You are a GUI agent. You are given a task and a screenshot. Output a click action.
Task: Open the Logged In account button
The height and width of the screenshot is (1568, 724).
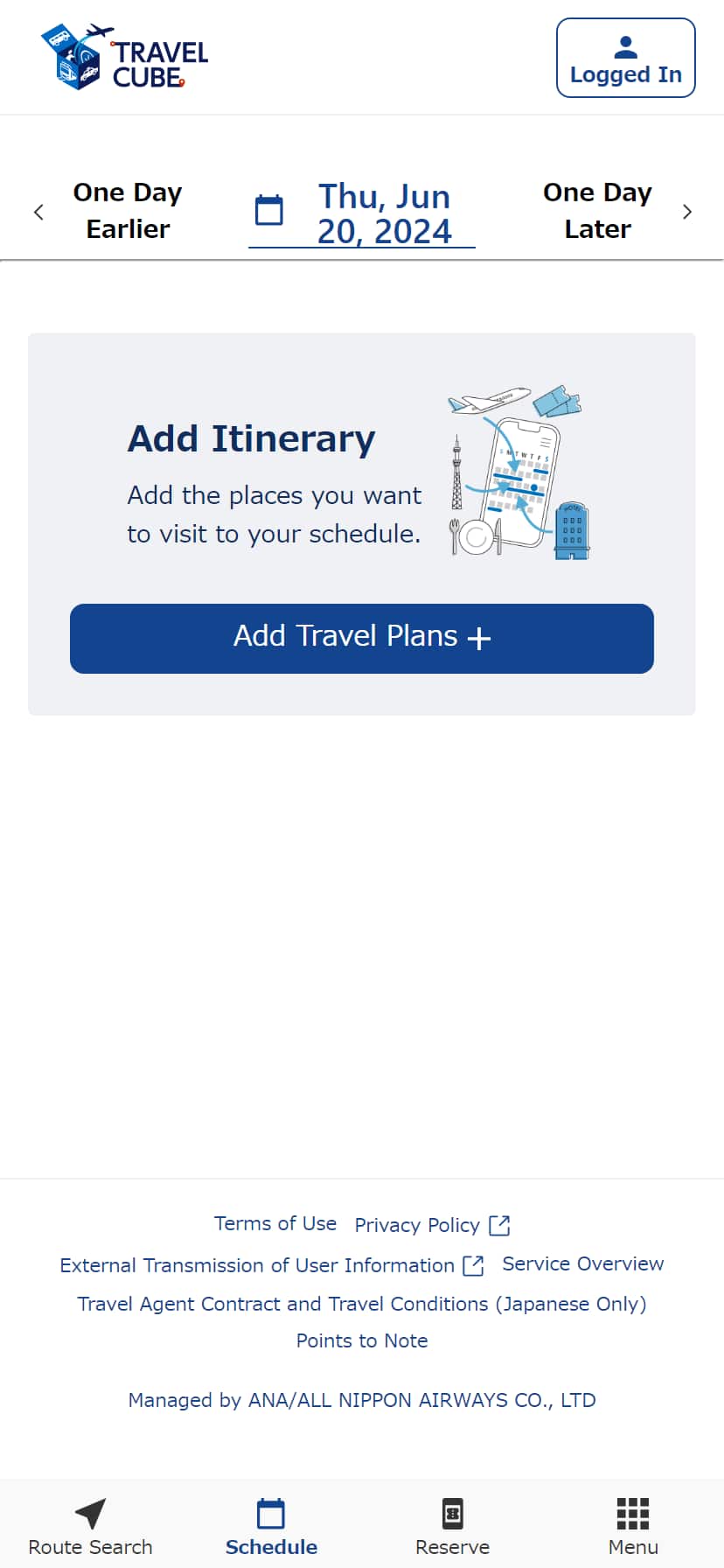(x=625, y=58)
